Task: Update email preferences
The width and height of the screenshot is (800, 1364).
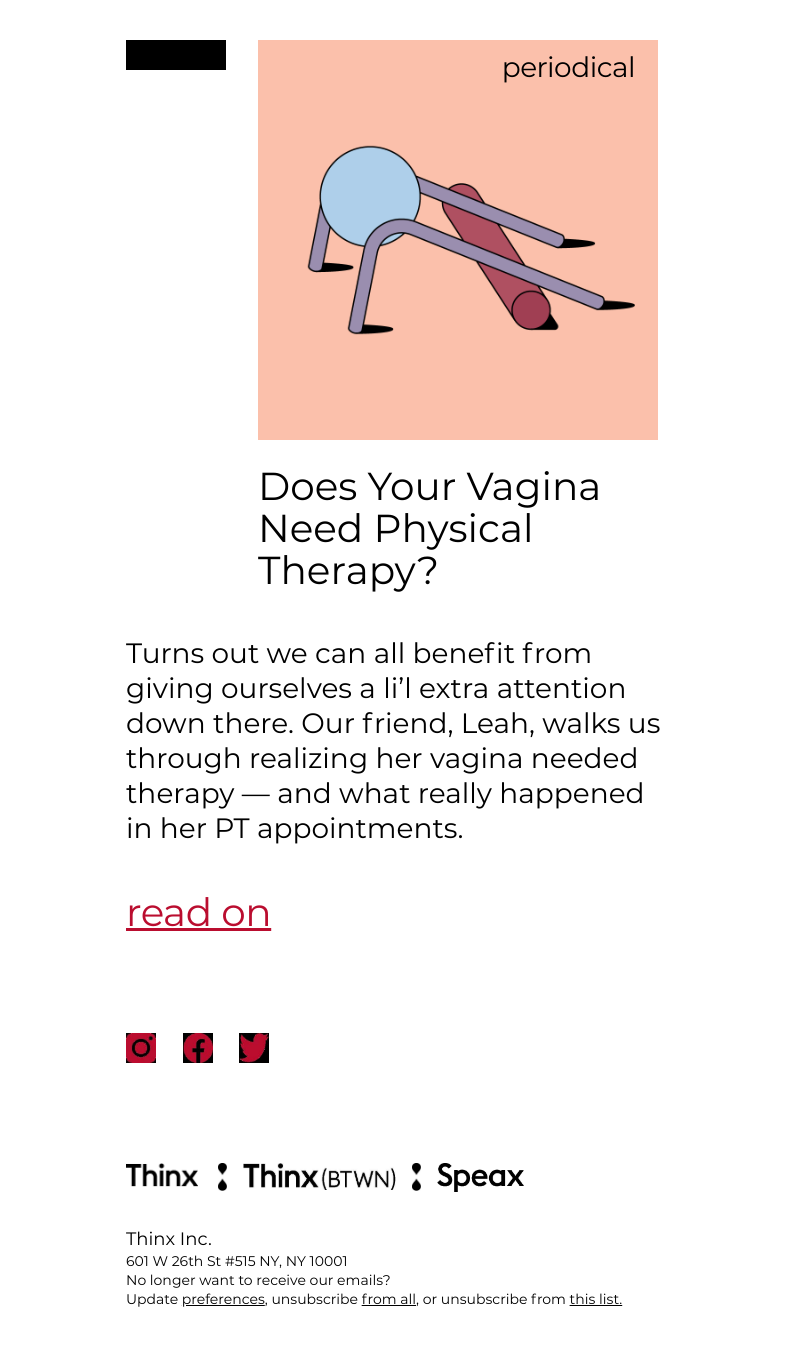Action: point(223,1299)
